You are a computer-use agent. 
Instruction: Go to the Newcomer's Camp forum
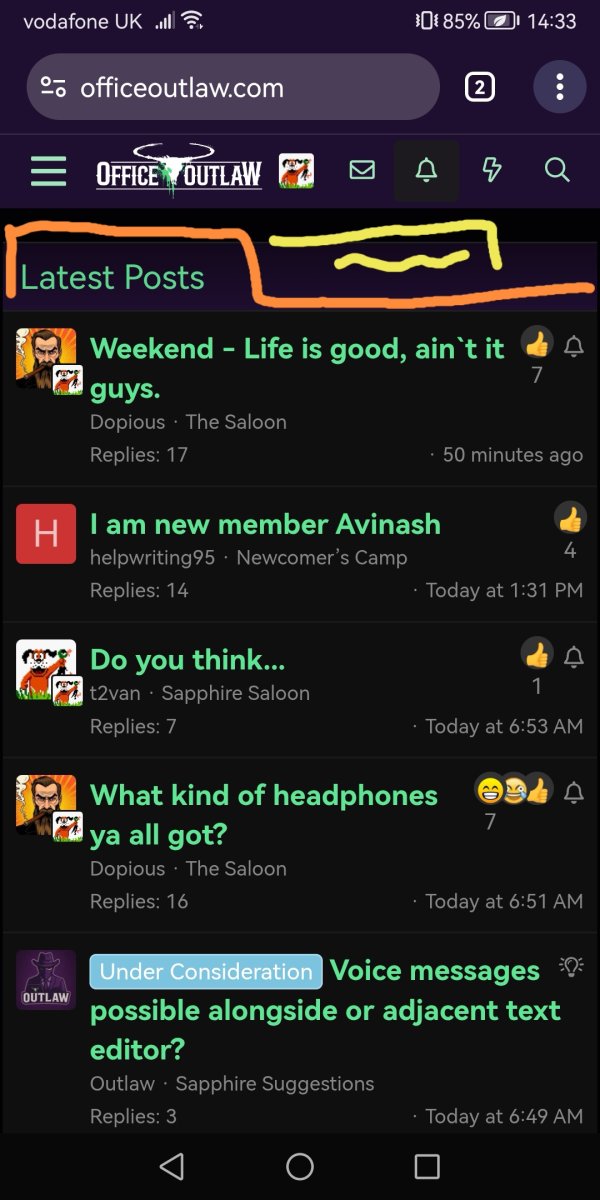pyautogui.click(x=321, y=558)
